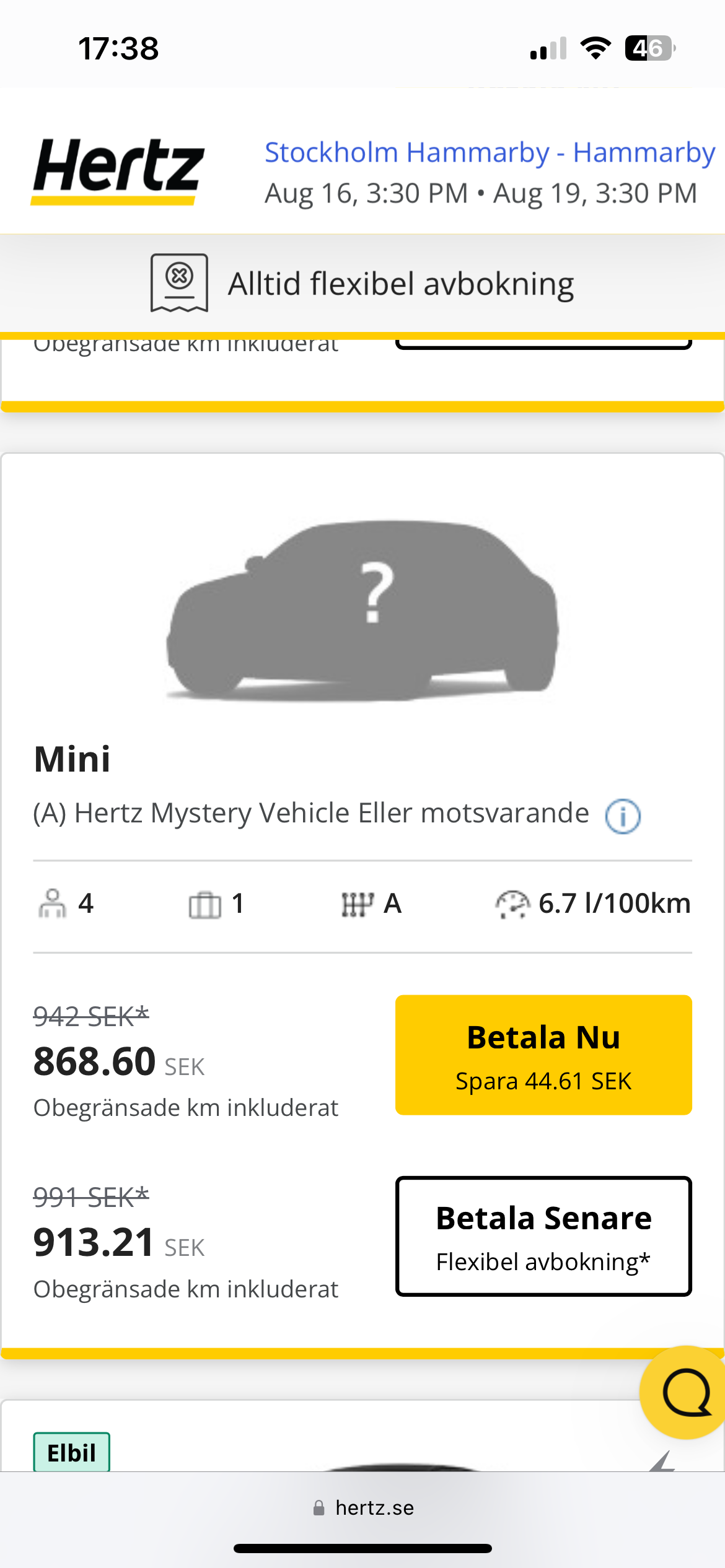
Task: Open Alltid flexibel avbokning banner
Action: pyautogui.click(x=362, y=284)
